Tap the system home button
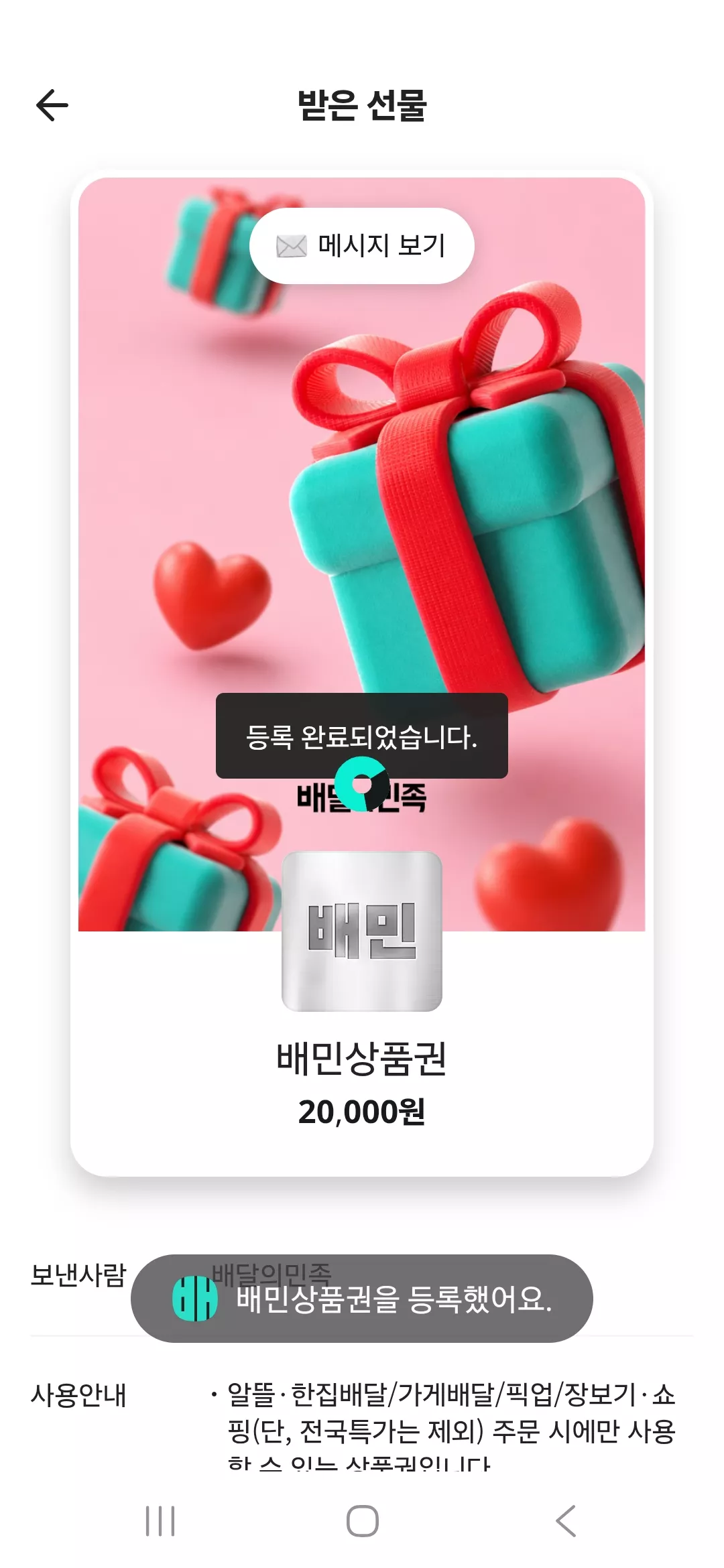The height and width of the screenshot is (1568, 724). (x=363, y=1521)
